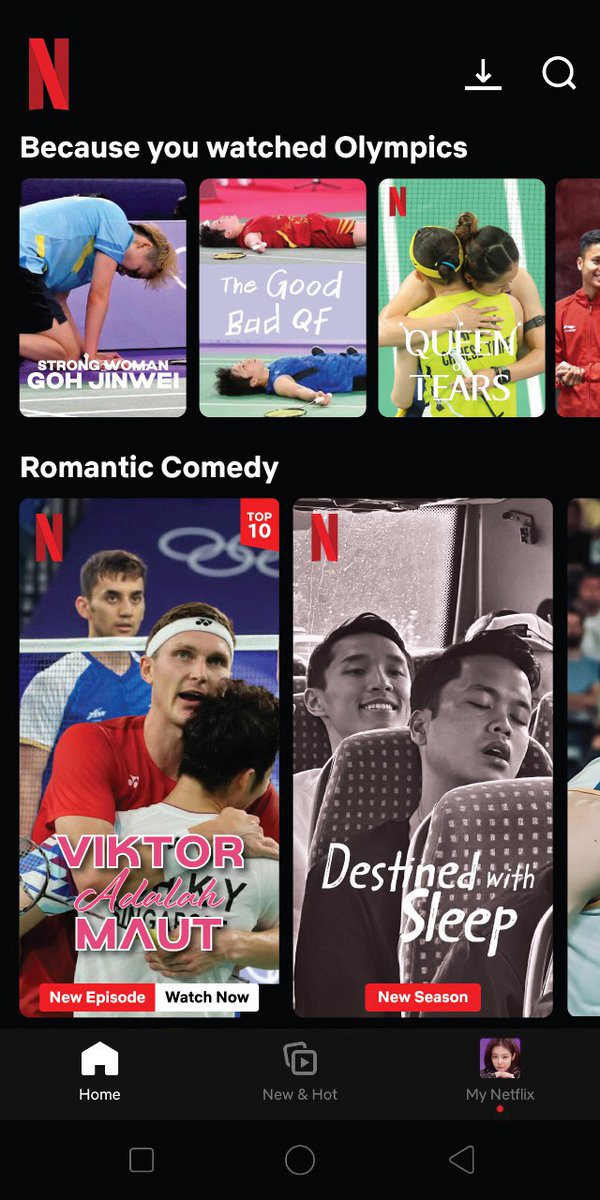Screen dimensions: 600x1200
Task: Tap the system back button
Action: tap(461, 1159)
